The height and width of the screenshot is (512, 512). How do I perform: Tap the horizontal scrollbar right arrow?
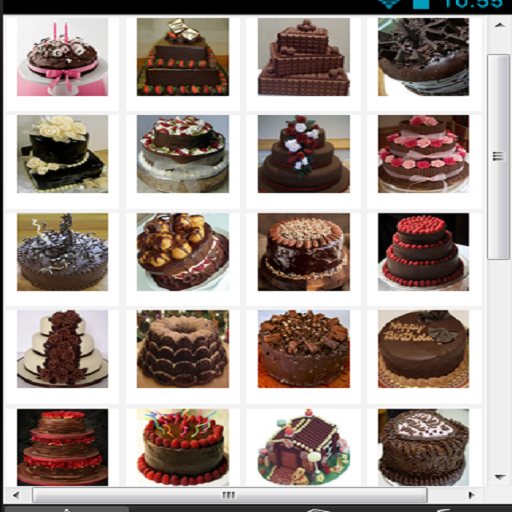471,495
